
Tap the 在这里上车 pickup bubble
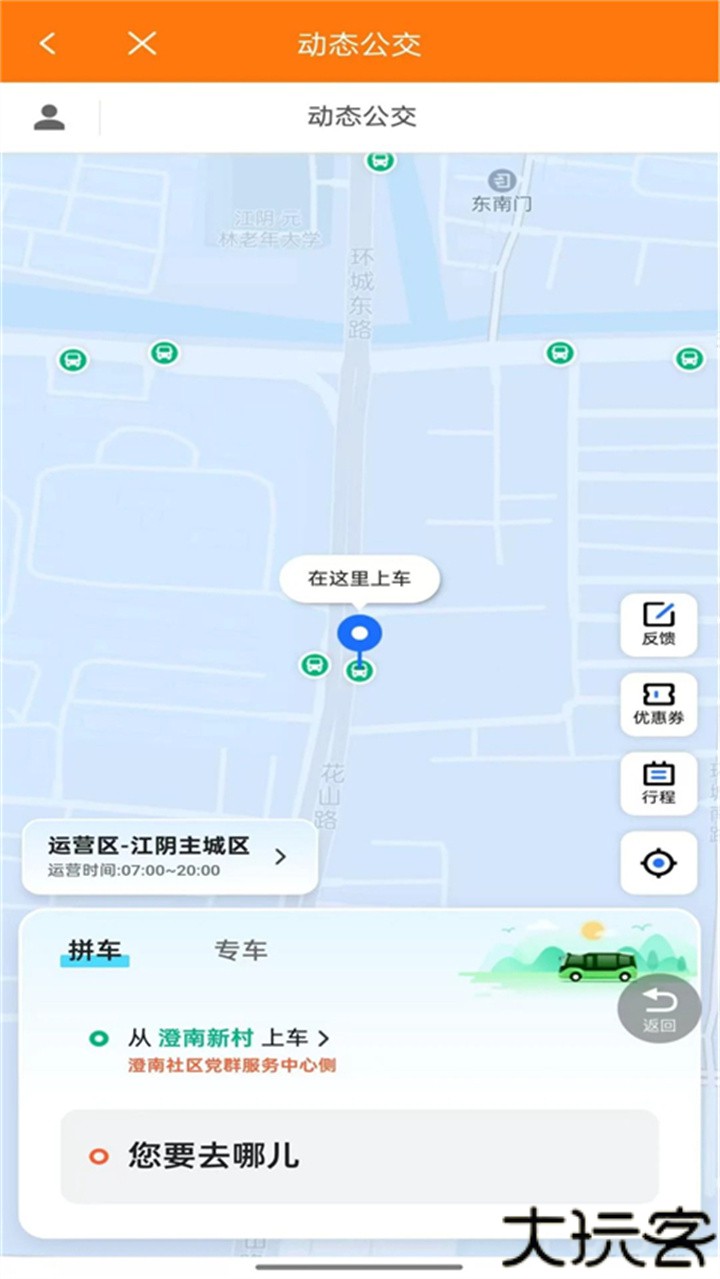(x=360, y=578)
